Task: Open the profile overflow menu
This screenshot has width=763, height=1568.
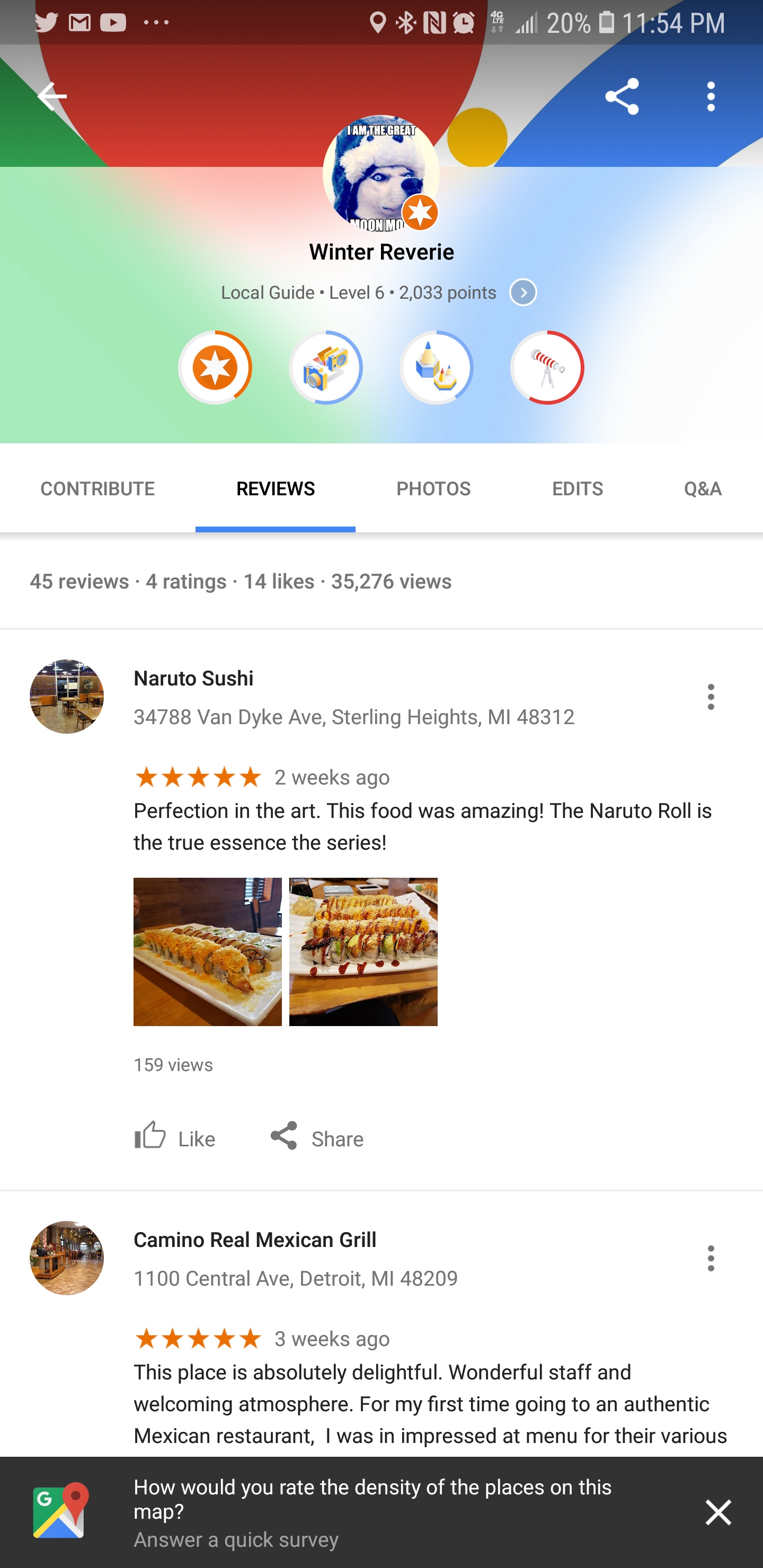Action: 711,96
